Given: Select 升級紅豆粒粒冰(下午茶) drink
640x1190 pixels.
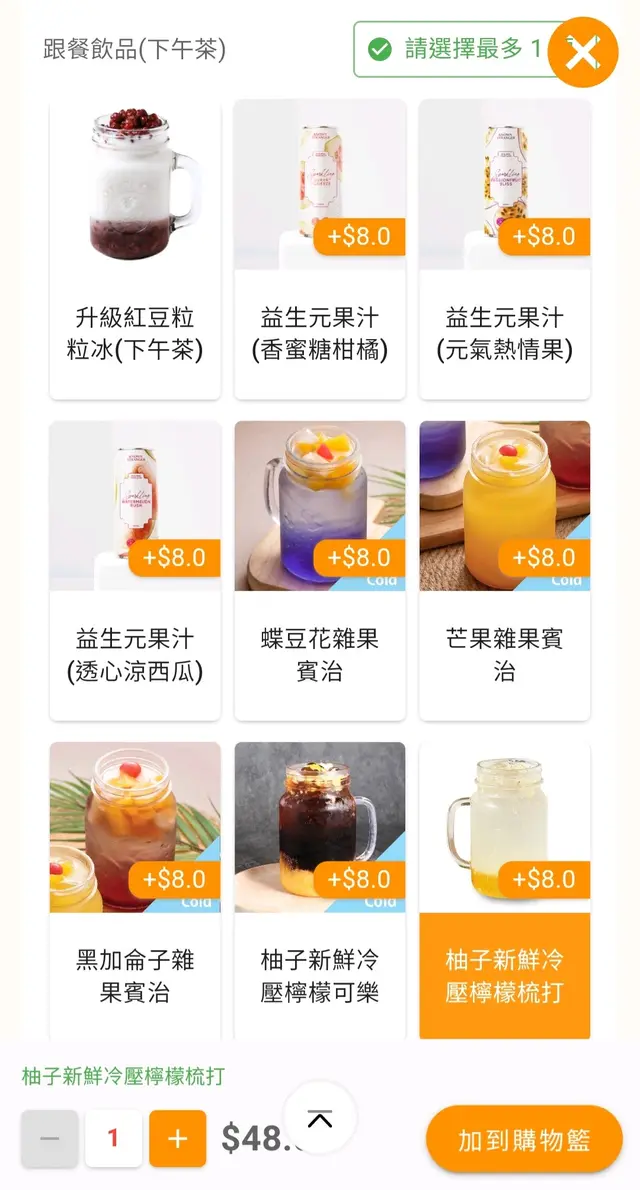Looking at the screenshot, I should tap(135, 250).
